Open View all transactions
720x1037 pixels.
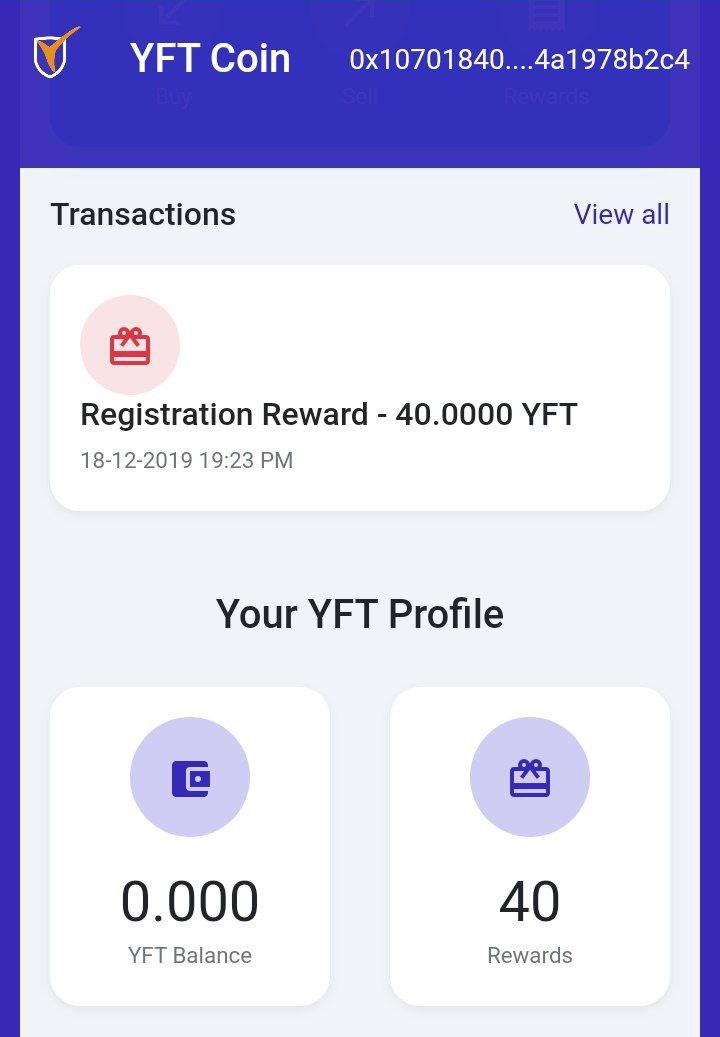[x=621, y=214]
